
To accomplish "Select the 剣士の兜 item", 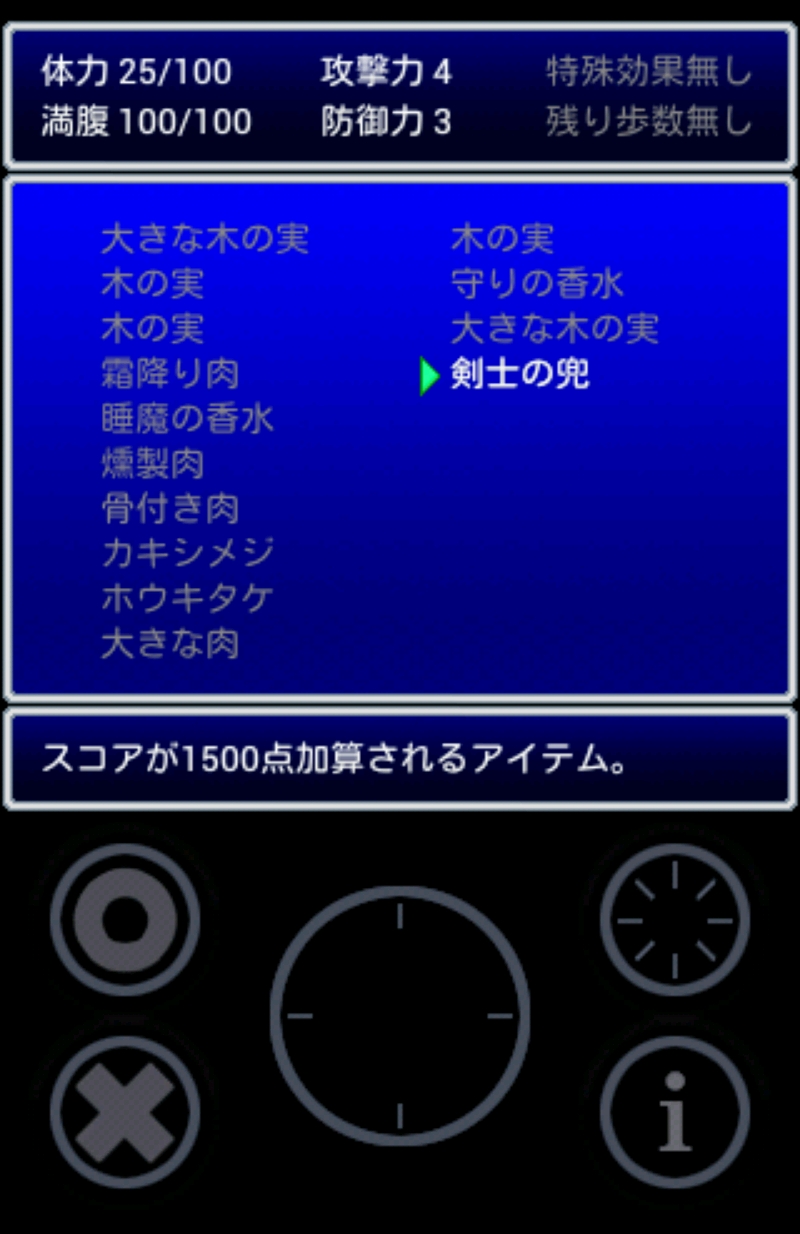I will click(520, 375).
